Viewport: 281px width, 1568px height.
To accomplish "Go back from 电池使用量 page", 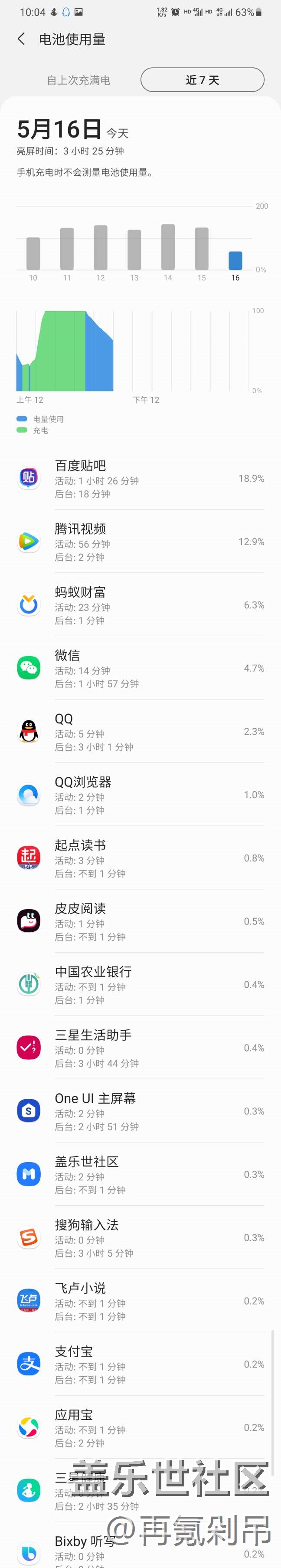I will (x=21, y=39).
